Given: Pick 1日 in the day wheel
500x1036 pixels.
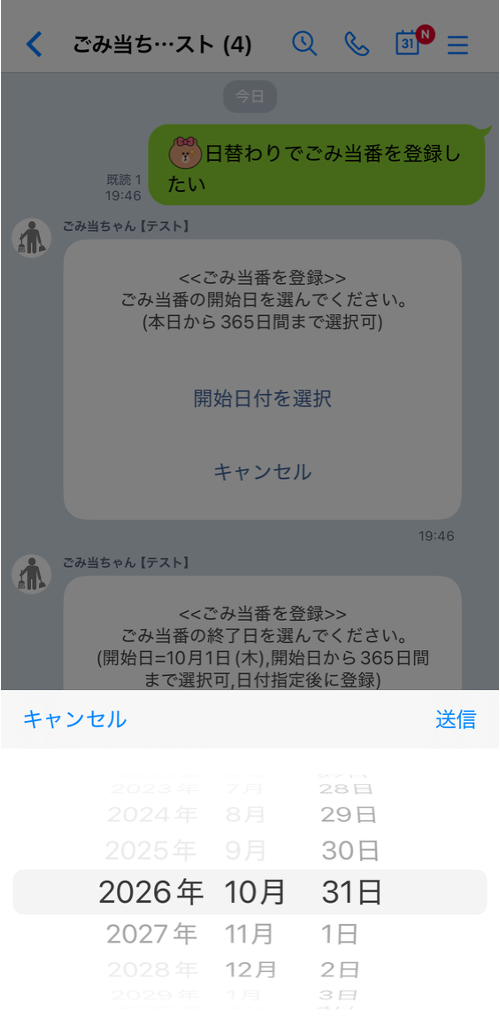Looking at the screenshot, I should [x=339, y=934].
